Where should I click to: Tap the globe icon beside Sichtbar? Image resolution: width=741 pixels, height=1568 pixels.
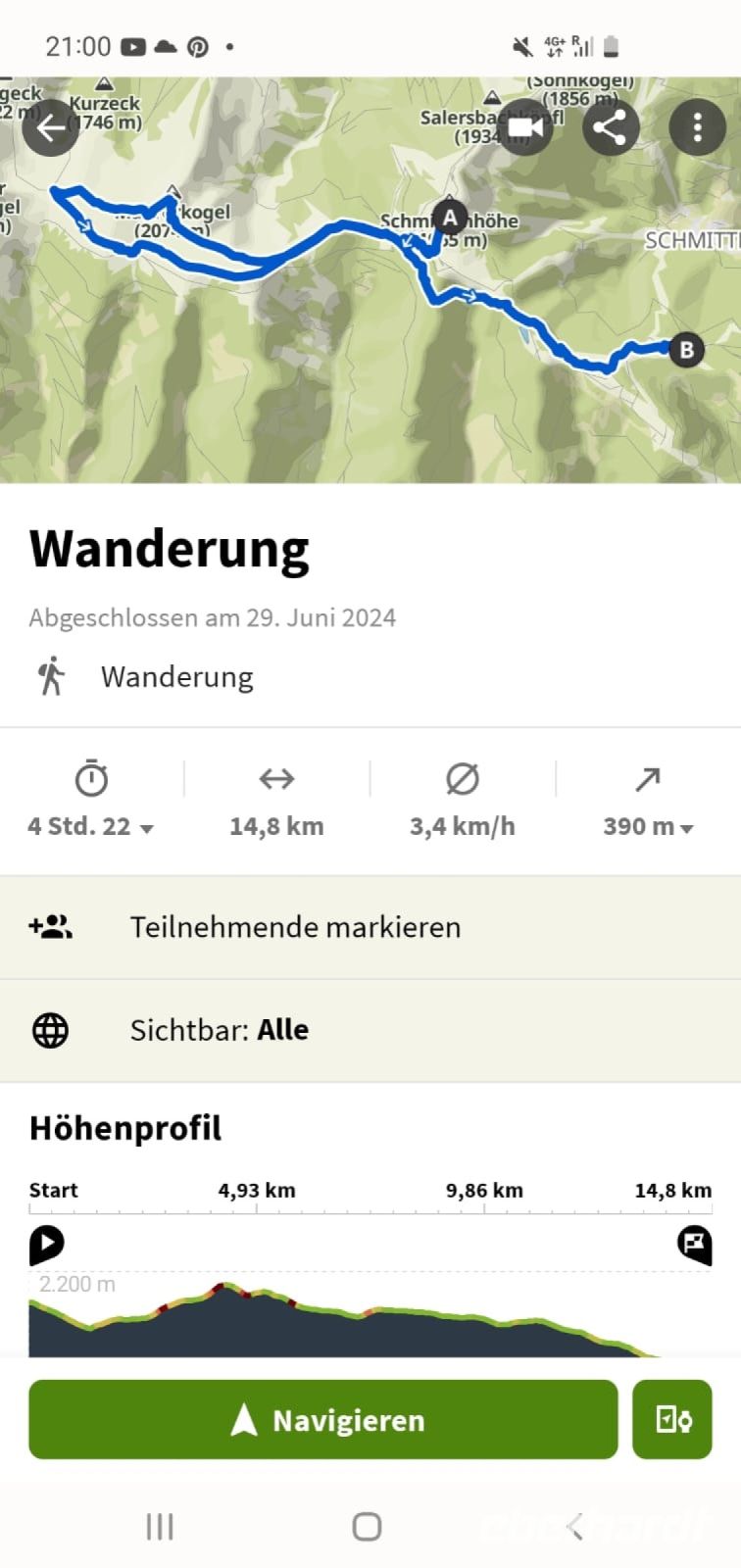50,1030
